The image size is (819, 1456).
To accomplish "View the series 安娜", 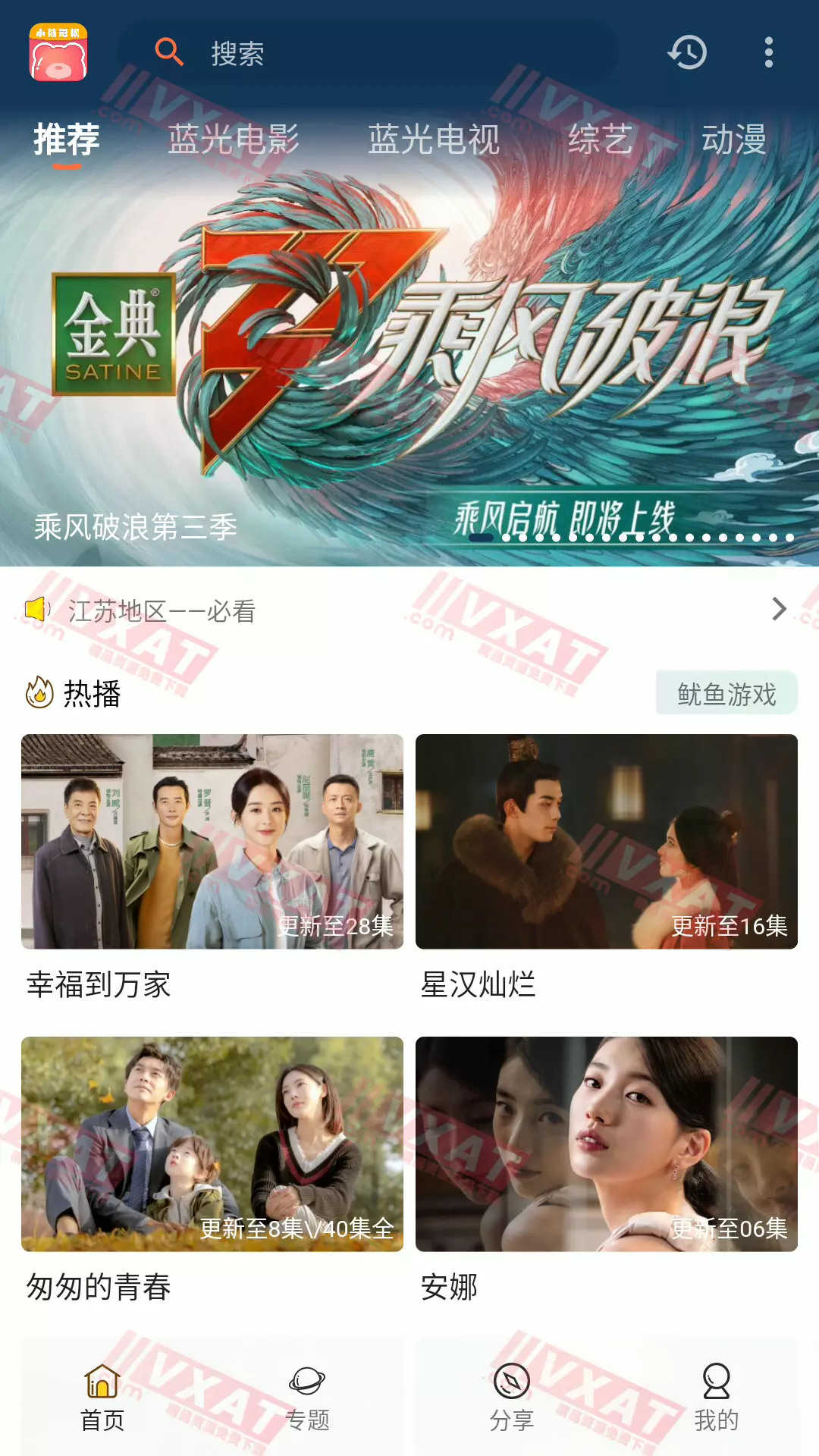I will pos(607,1144).
